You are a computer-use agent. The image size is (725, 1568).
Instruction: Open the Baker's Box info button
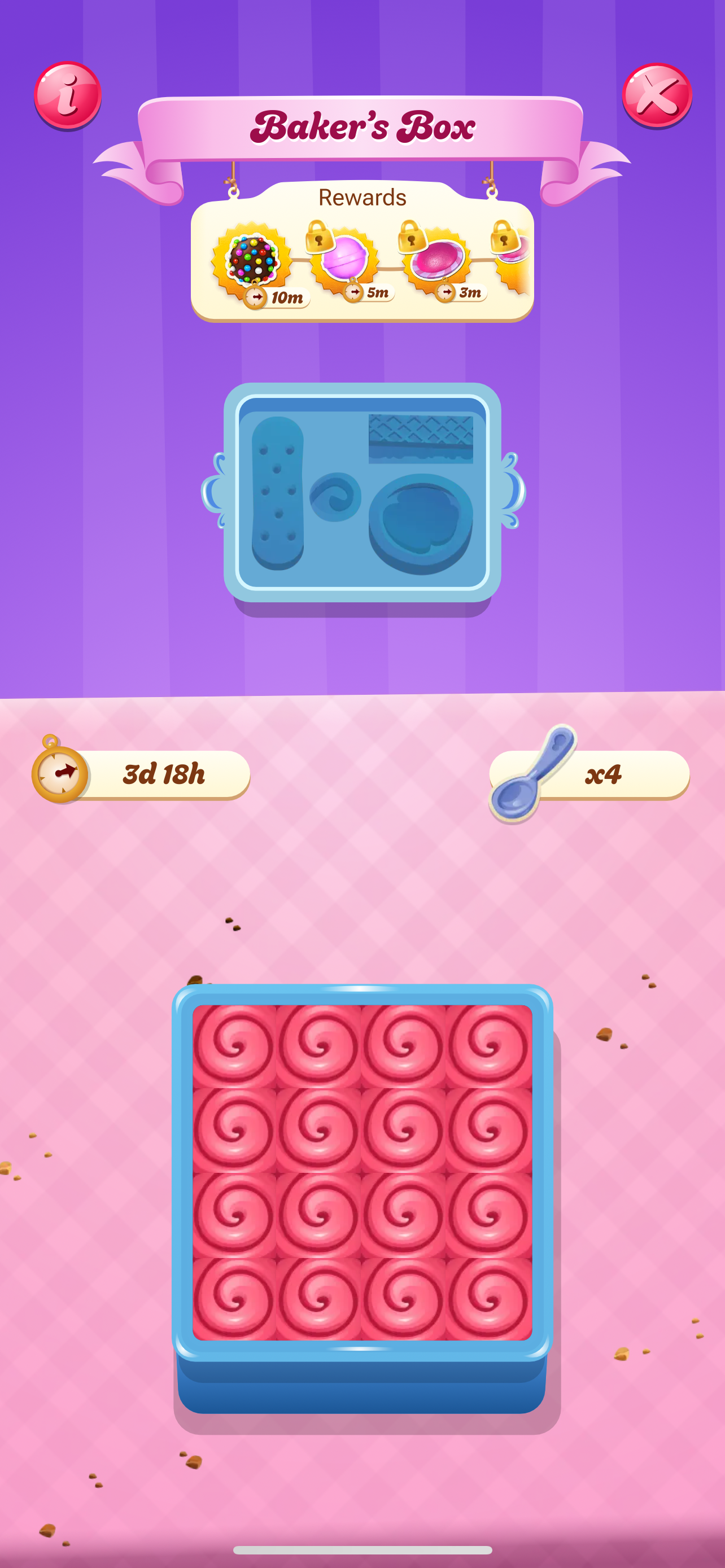tap(68, 95)
